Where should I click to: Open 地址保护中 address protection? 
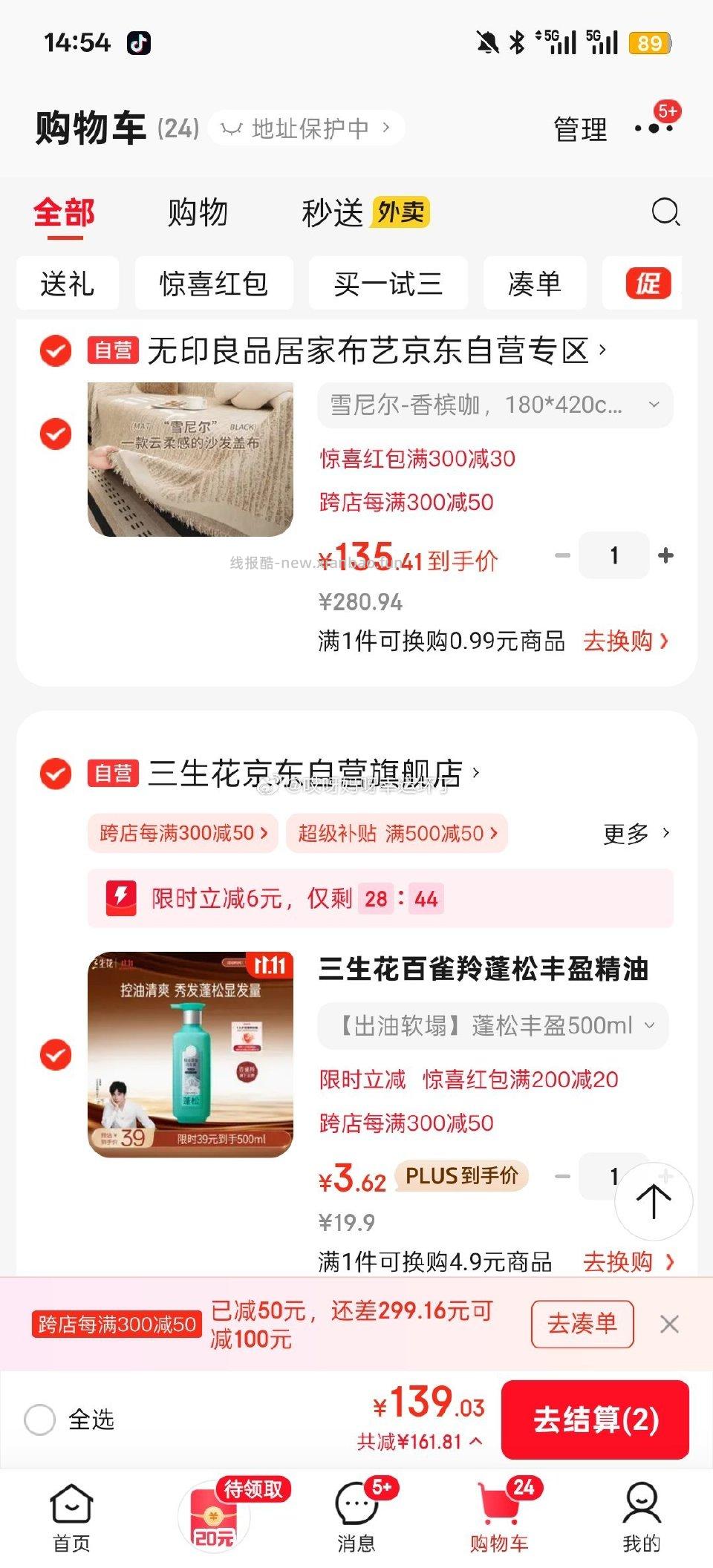pyautogui.click(x=306, y=127)
